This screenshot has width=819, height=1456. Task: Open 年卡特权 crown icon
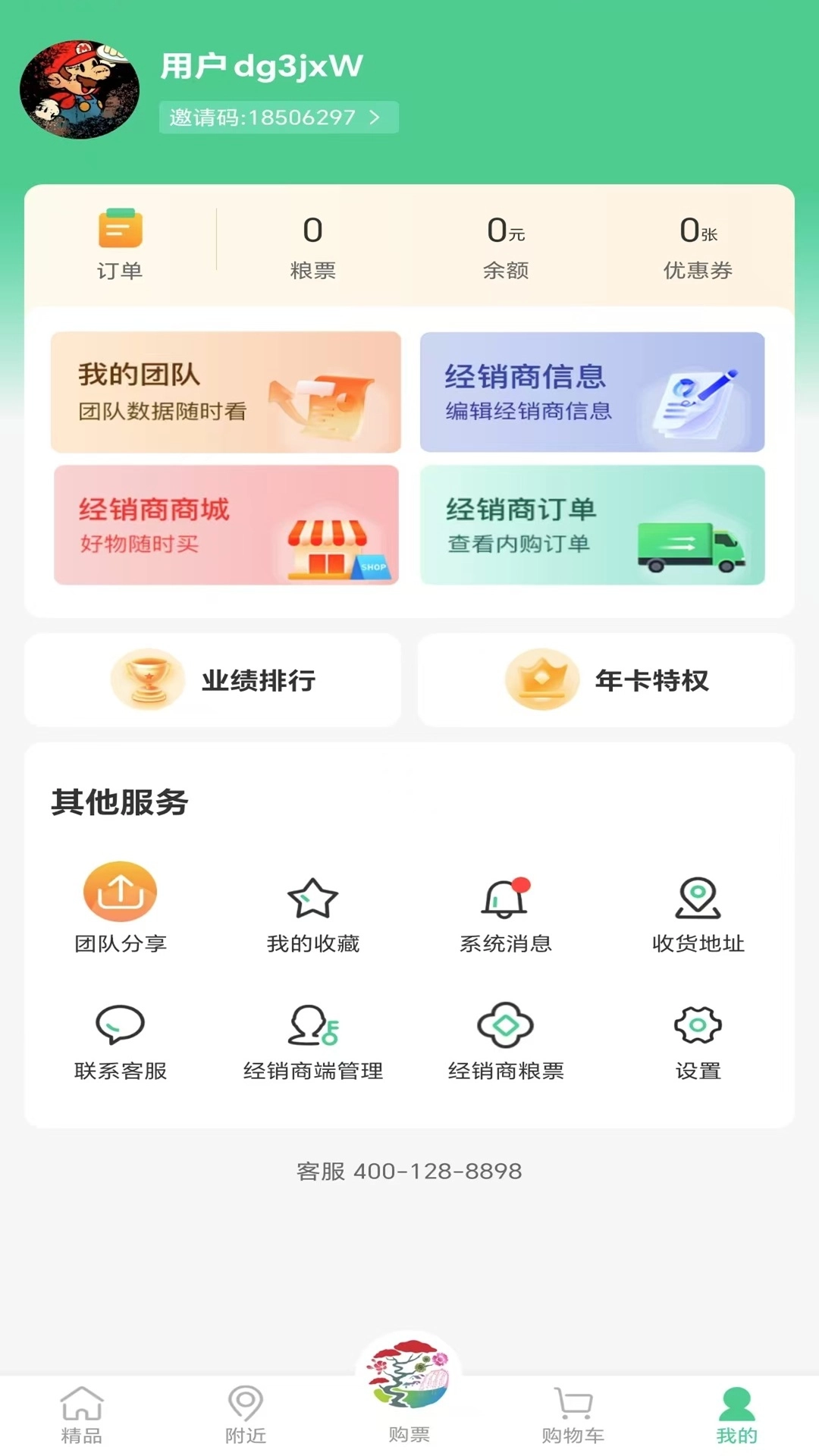541,679
